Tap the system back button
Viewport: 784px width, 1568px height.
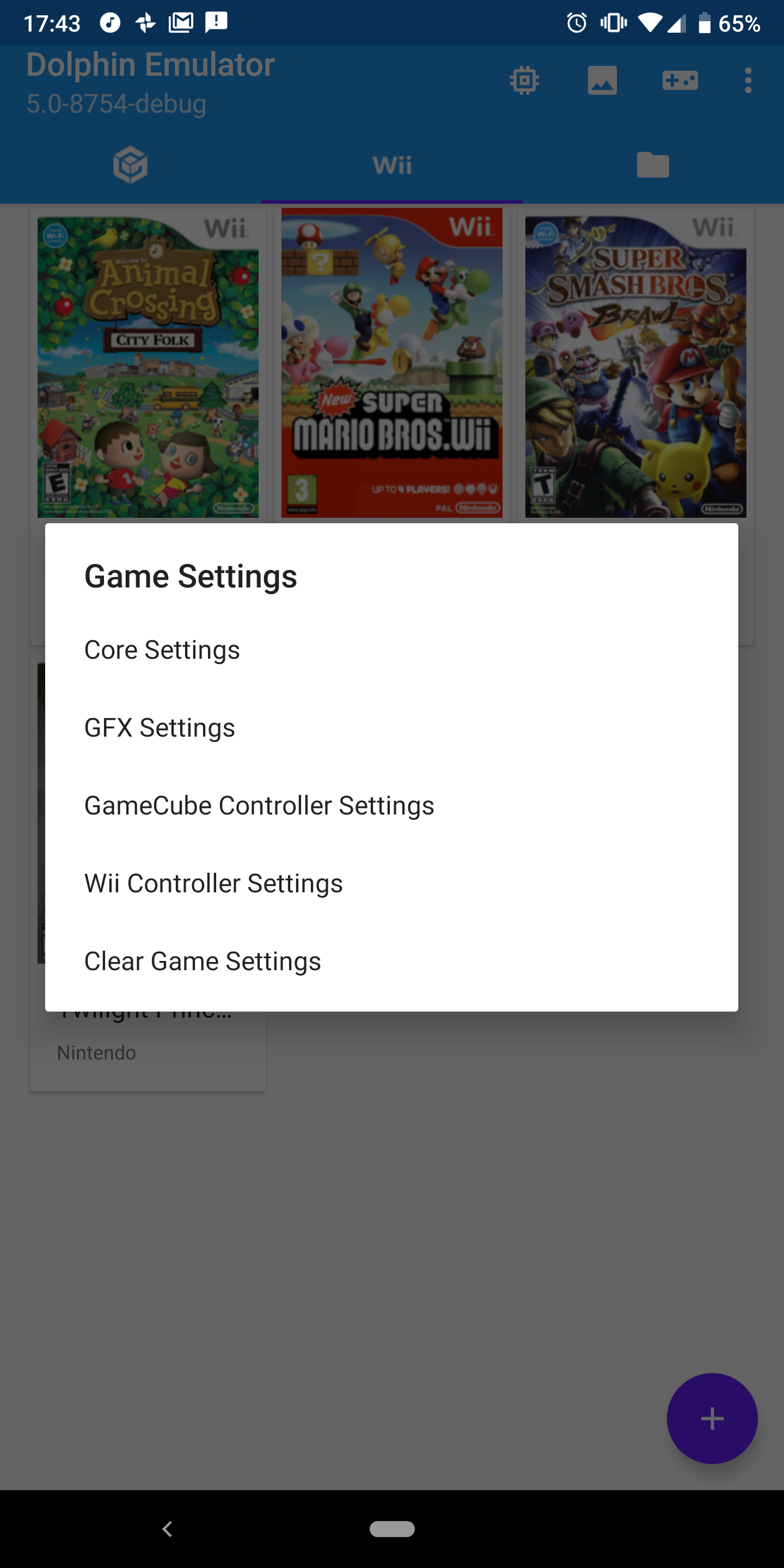pos(167,1528)
